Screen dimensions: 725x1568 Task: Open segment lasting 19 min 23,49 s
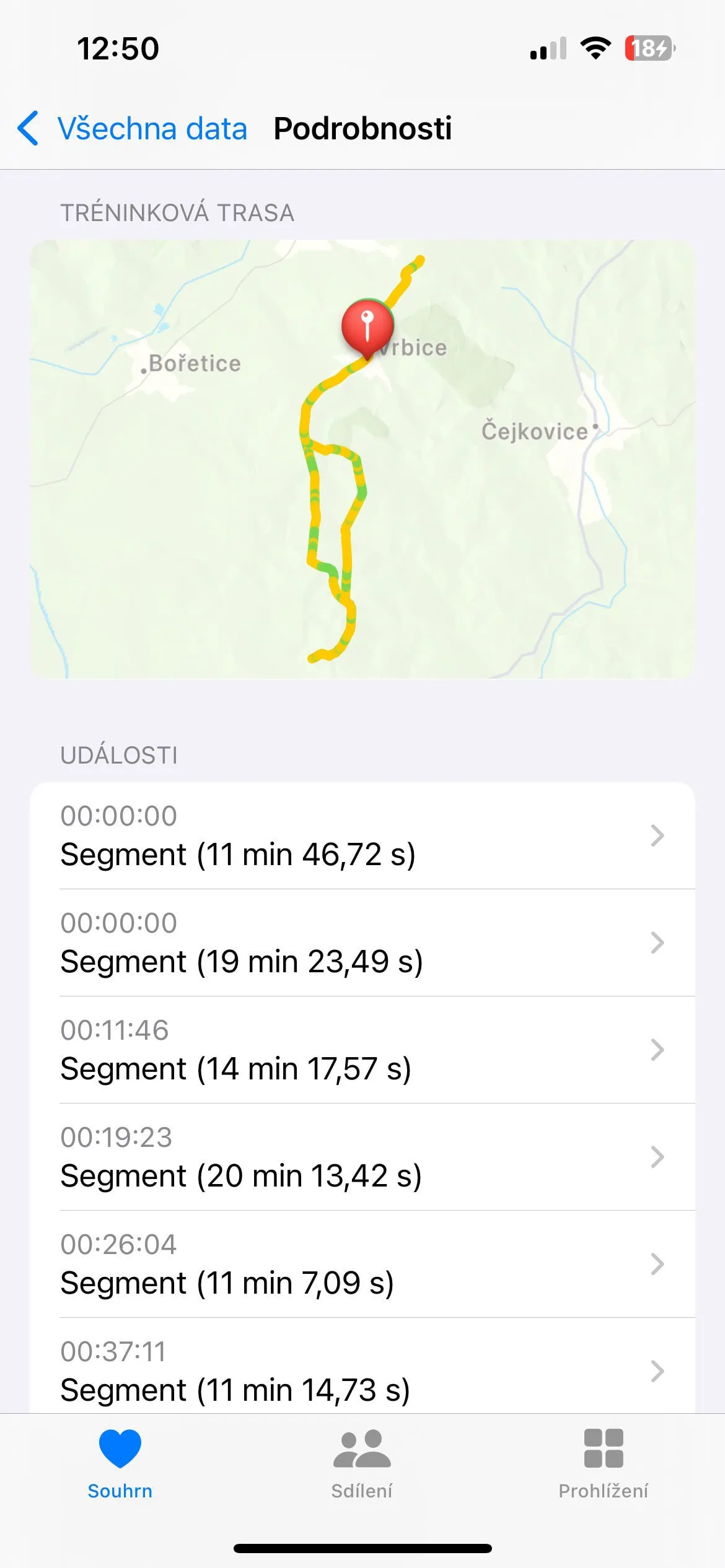point(362,943)
